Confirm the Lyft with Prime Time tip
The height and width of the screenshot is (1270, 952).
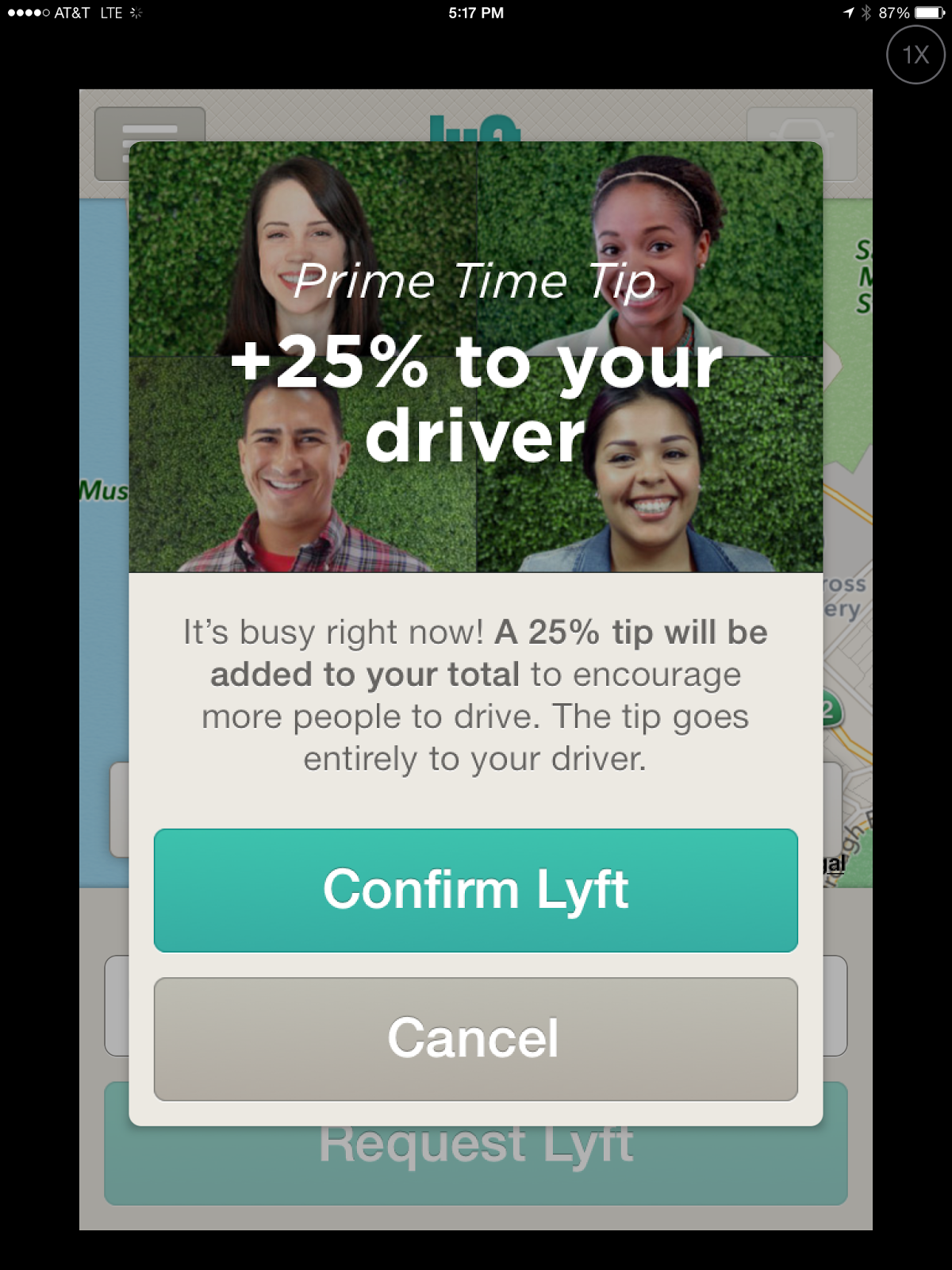click(x=476, y=890)
